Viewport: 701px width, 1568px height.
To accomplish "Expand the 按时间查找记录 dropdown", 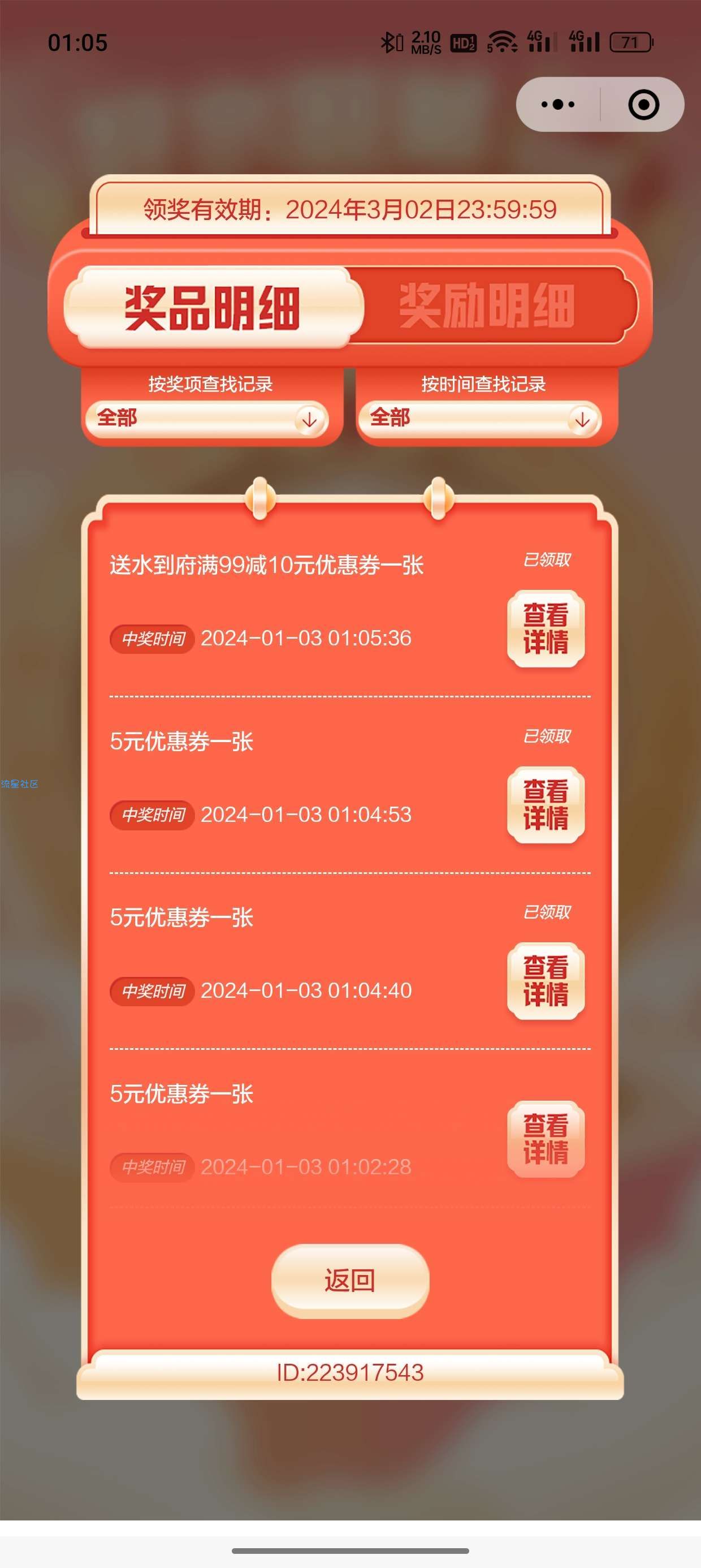I will tap(479, 419).
